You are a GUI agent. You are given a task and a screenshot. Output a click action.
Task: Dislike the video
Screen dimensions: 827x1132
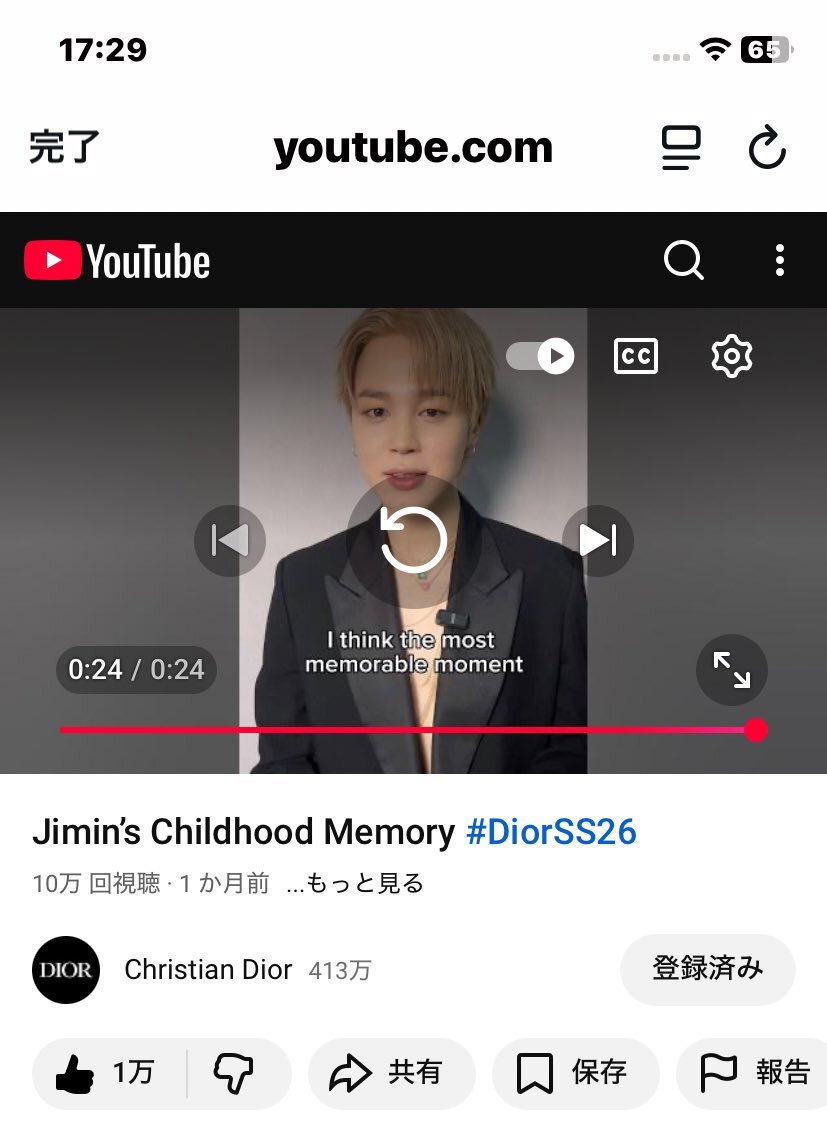234,1074
